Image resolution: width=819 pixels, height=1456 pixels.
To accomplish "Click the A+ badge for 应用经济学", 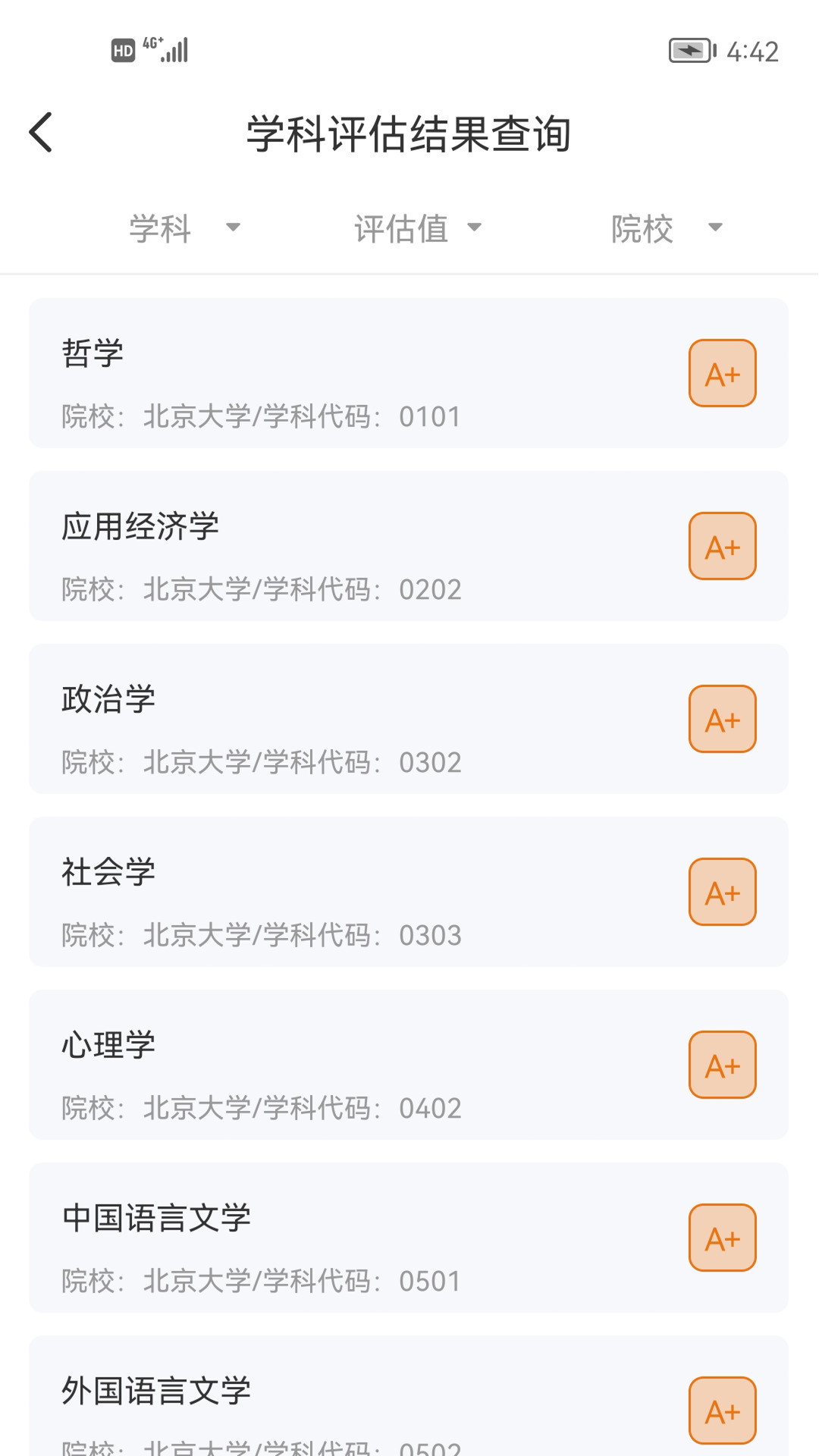I will tap(721, 545).
